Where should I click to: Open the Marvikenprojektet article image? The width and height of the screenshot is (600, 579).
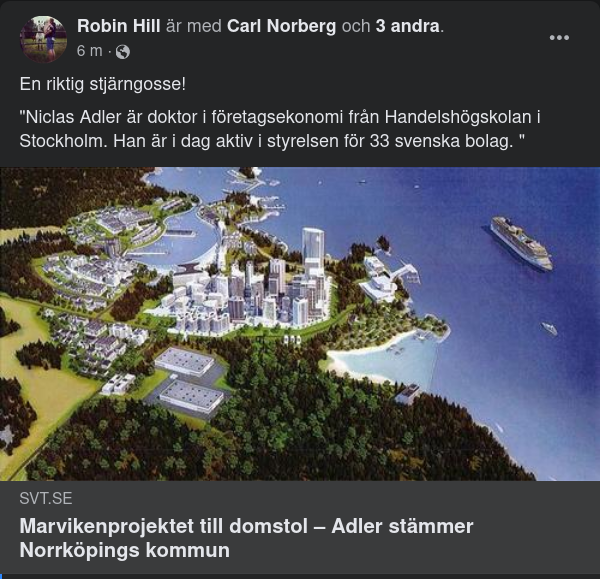coord(300,323)
